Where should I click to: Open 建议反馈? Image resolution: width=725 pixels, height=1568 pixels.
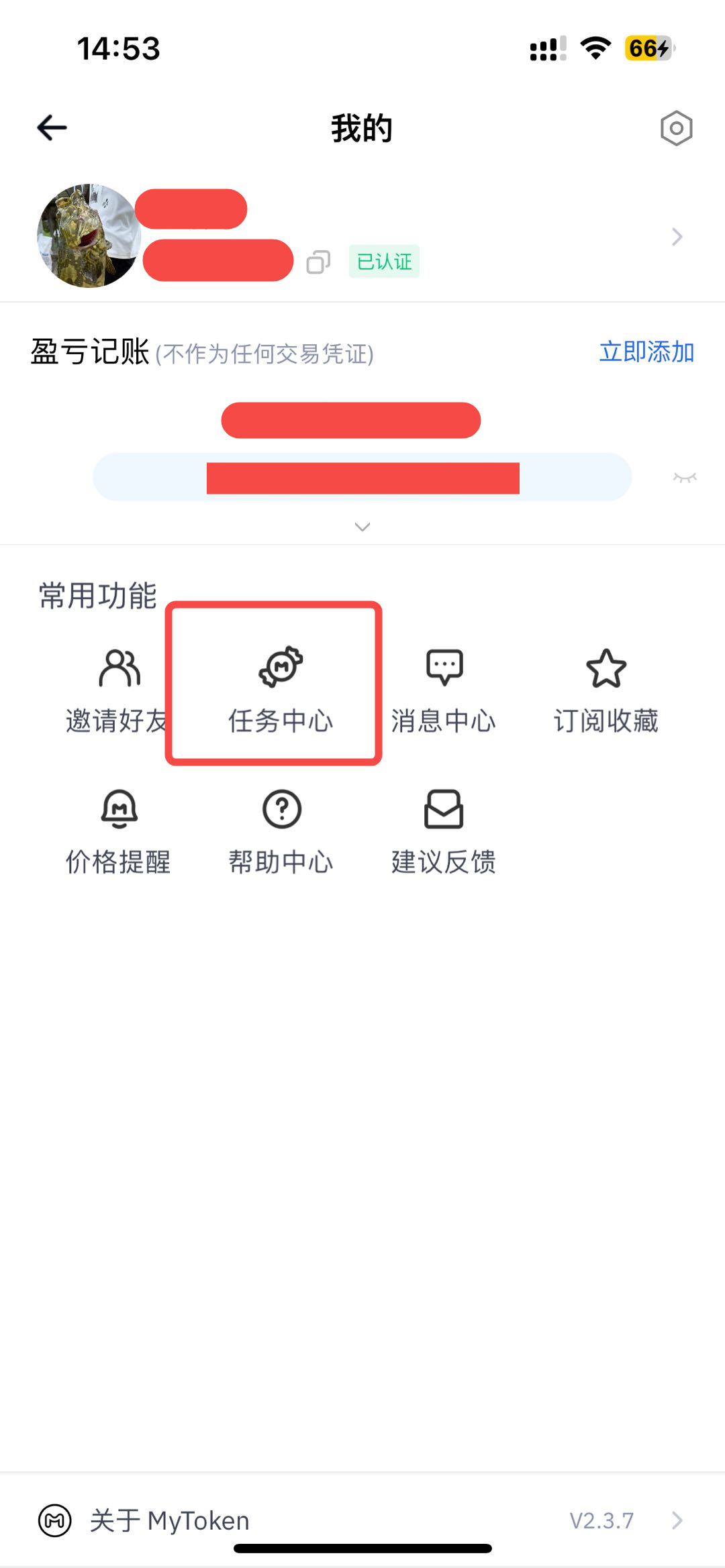[444, 831]
